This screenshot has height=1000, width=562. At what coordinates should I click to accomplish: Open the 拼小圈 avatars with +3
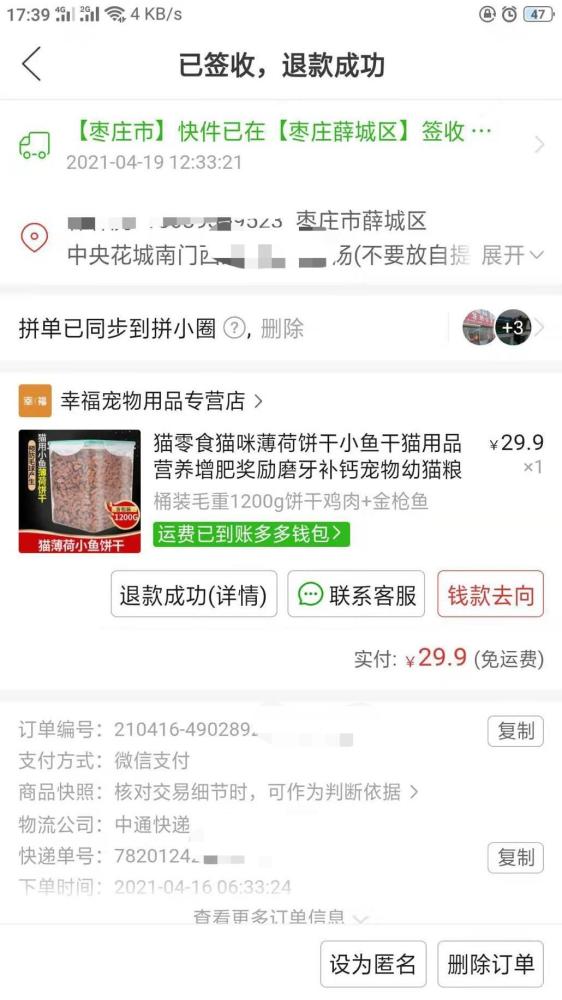[504, 328]
